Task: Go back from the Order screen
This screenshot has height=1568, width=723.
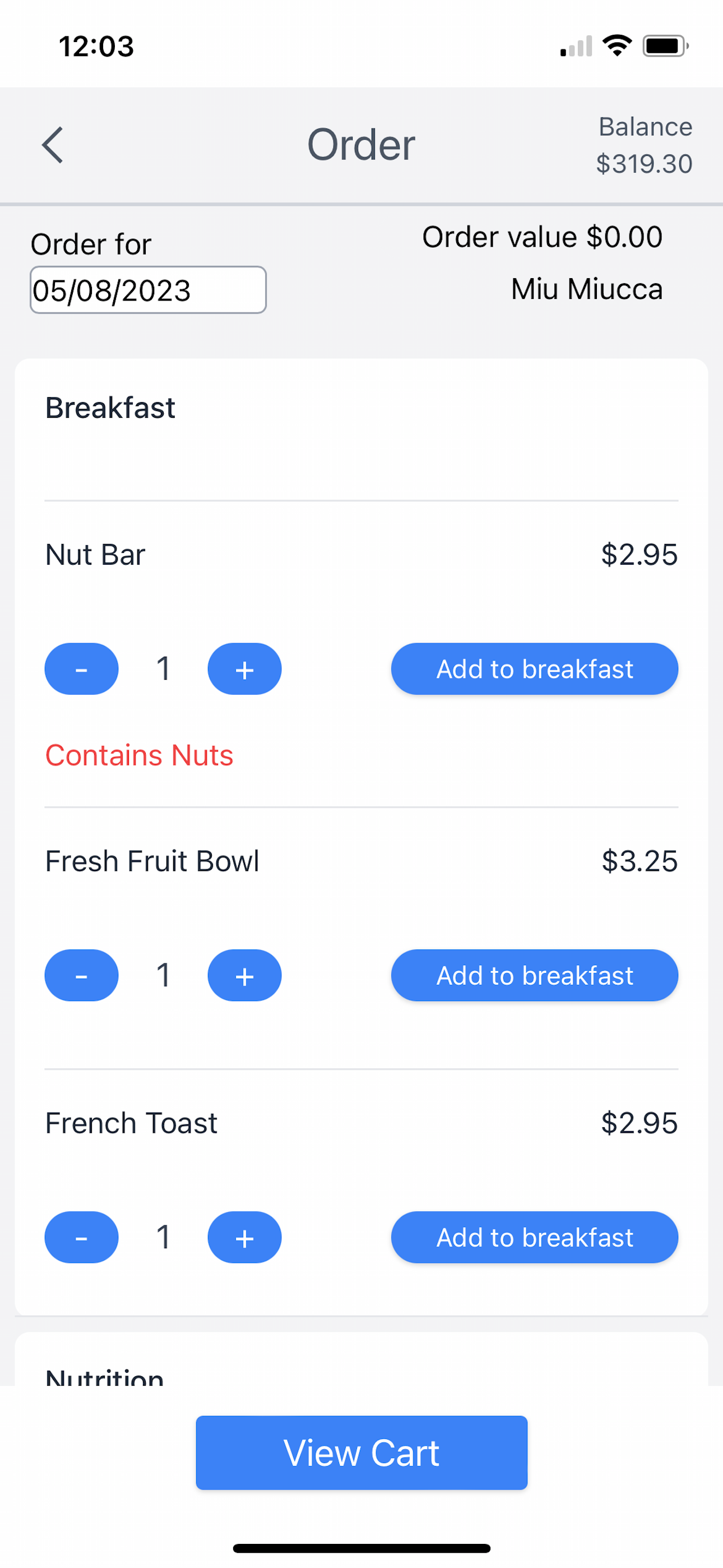Action: coord(52,145)
